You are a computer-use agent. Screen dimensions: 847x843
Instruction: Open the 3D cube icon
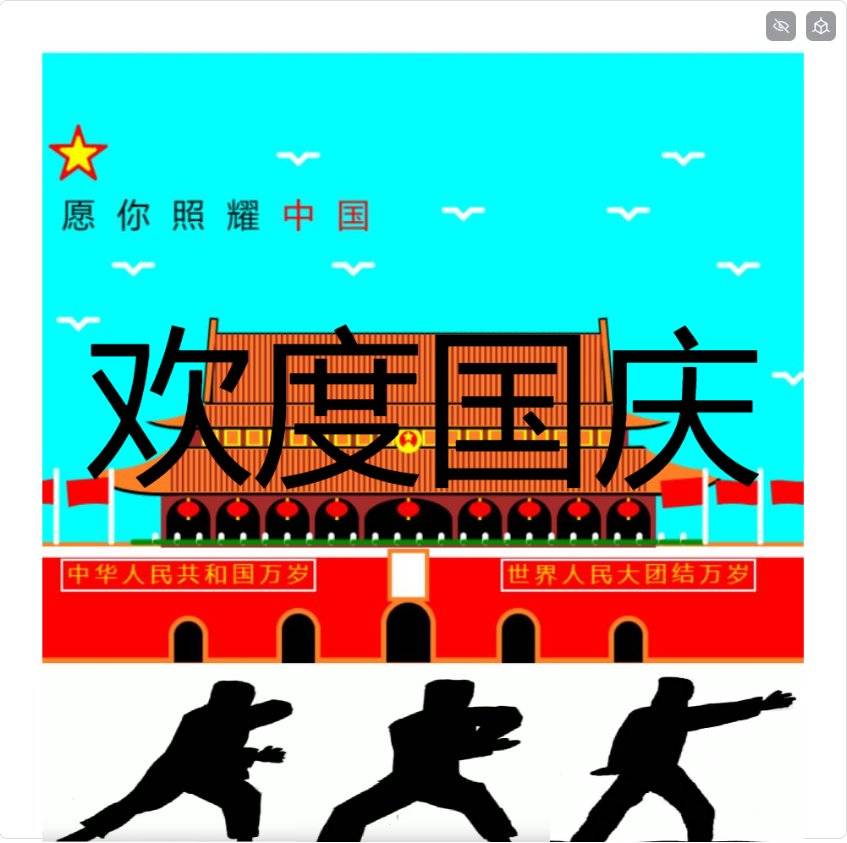click(820, 26)
